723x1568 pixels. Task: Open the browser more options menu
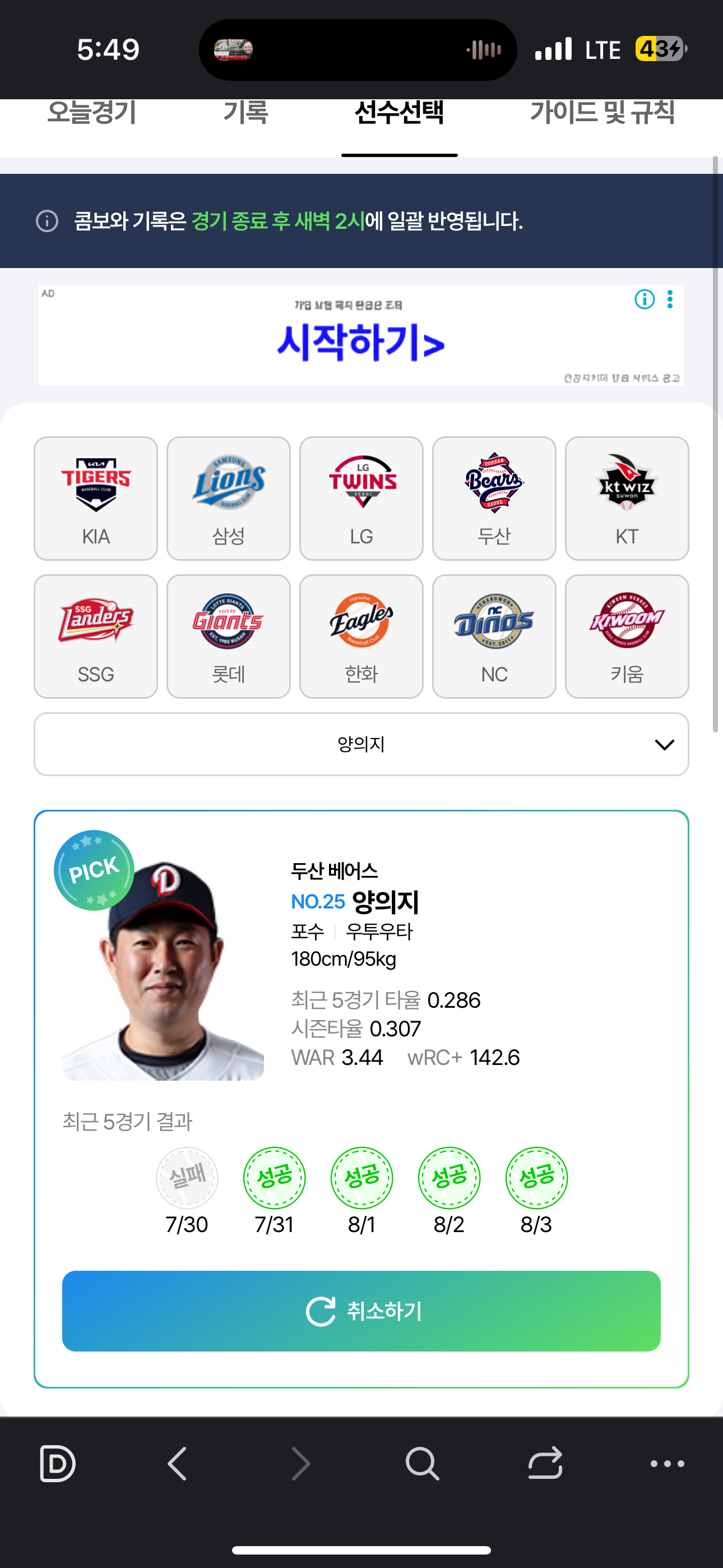coord(667,1463)
